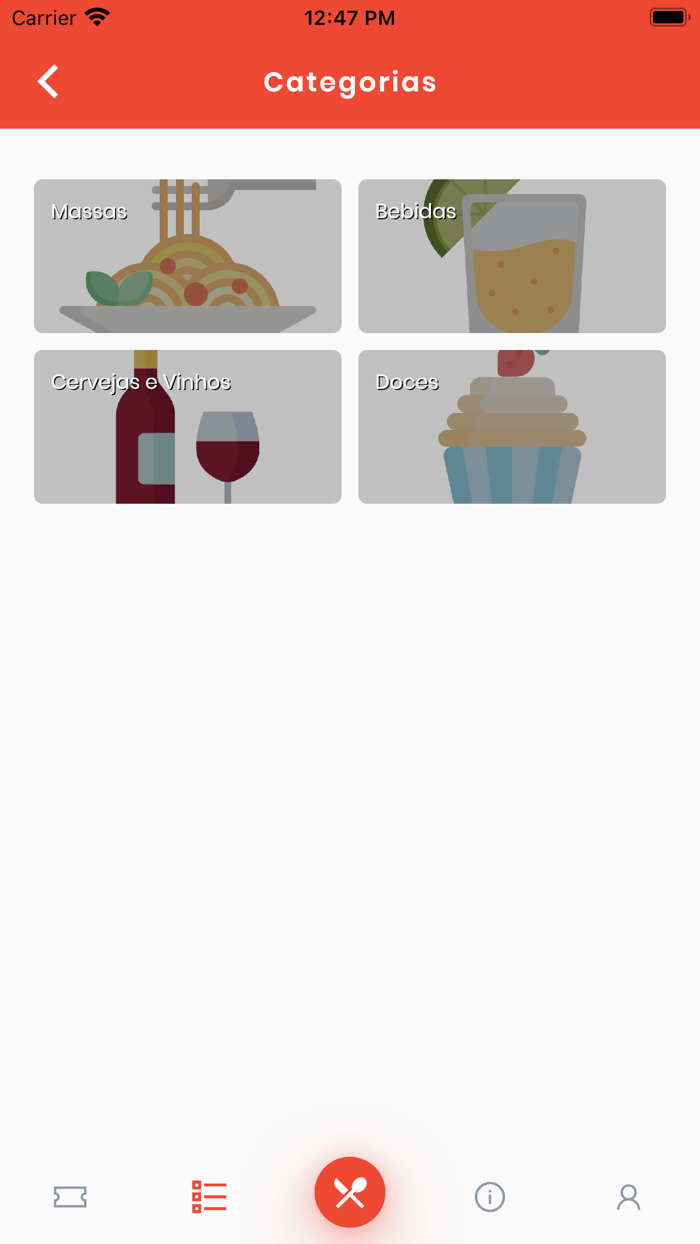Open the Bebidas category

point(512,256)
